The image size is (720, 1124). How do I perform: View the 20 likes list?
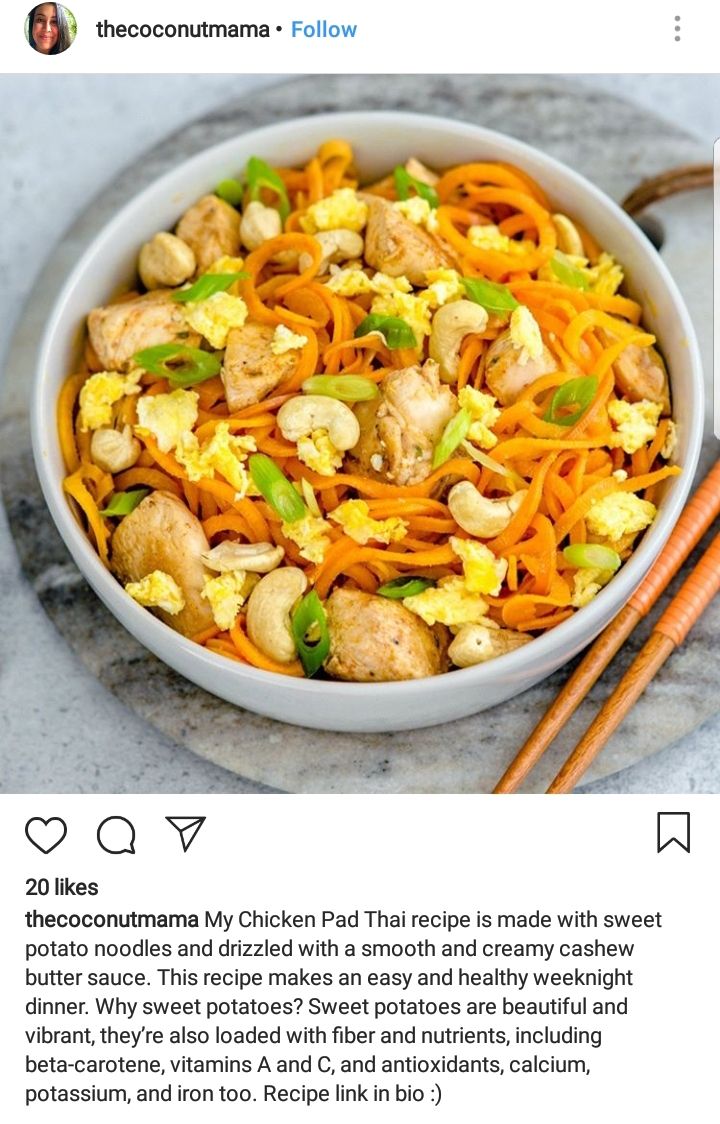coord(62,887)
